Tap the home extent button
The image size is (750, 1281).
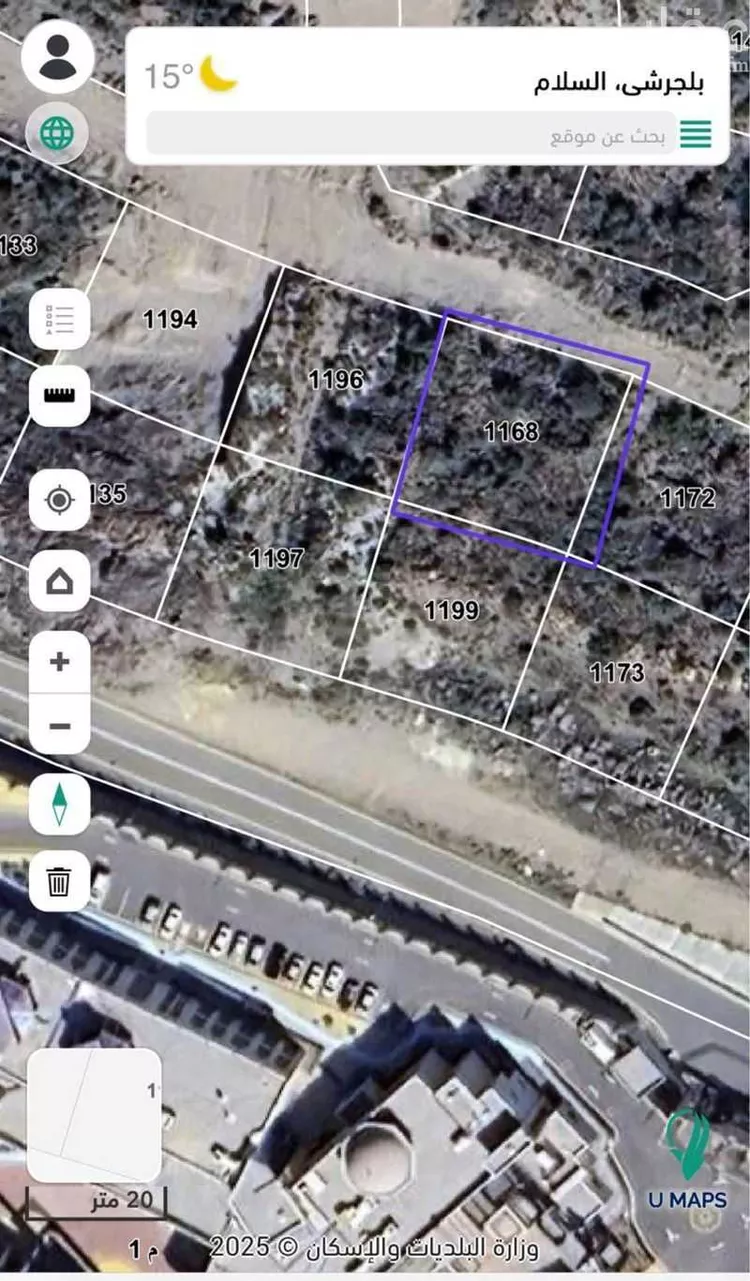(59, 581)
